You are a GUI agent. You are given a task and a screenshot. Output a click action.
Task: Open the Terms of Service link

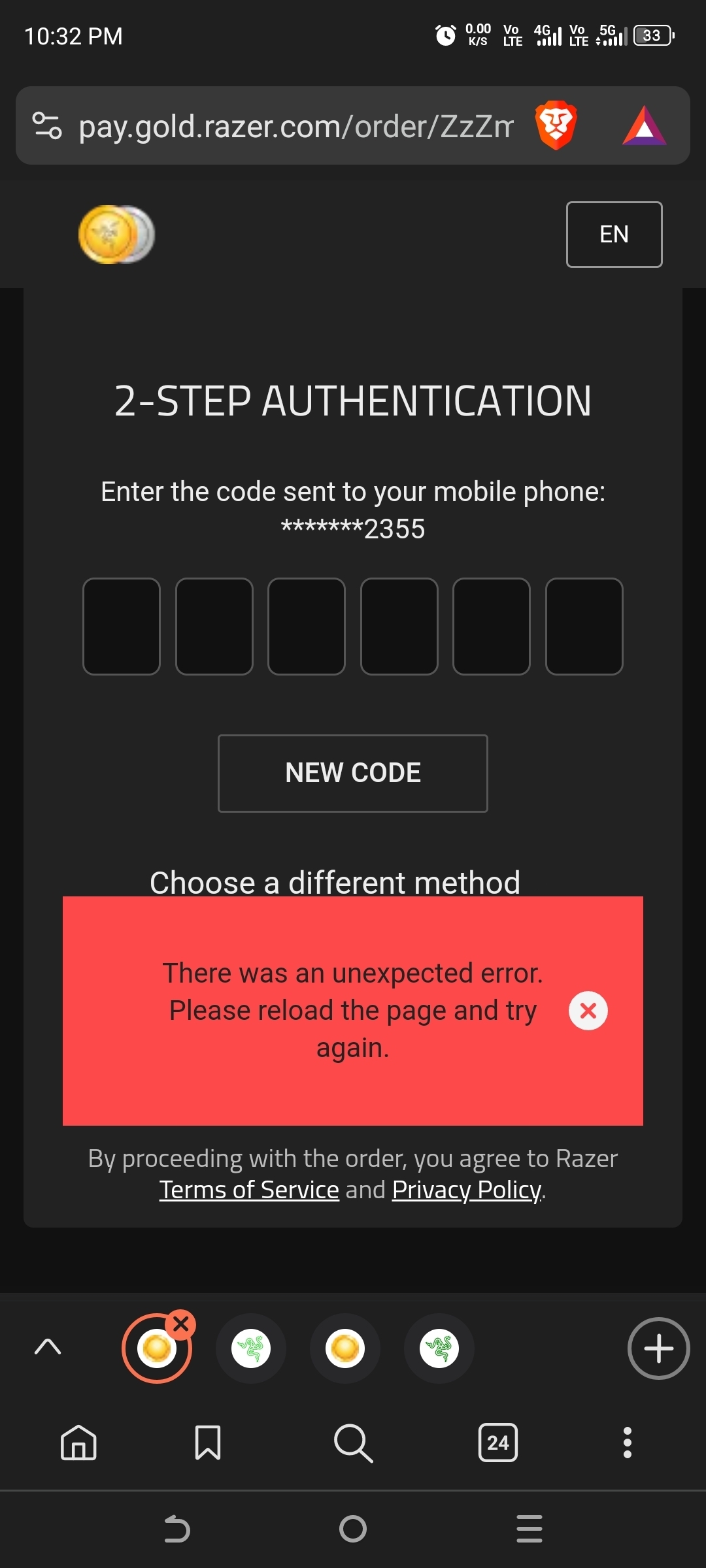(249, 1190)
